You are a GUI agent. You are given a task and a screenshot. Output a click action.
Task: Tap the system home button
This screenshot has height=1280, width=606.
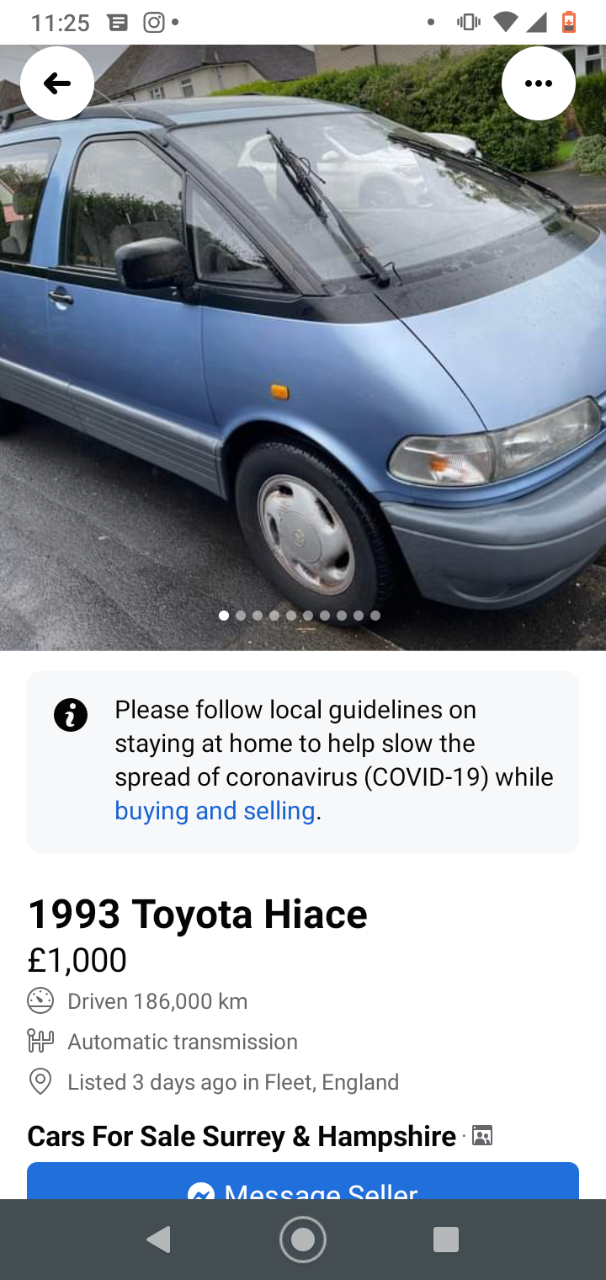point(303,1240)
